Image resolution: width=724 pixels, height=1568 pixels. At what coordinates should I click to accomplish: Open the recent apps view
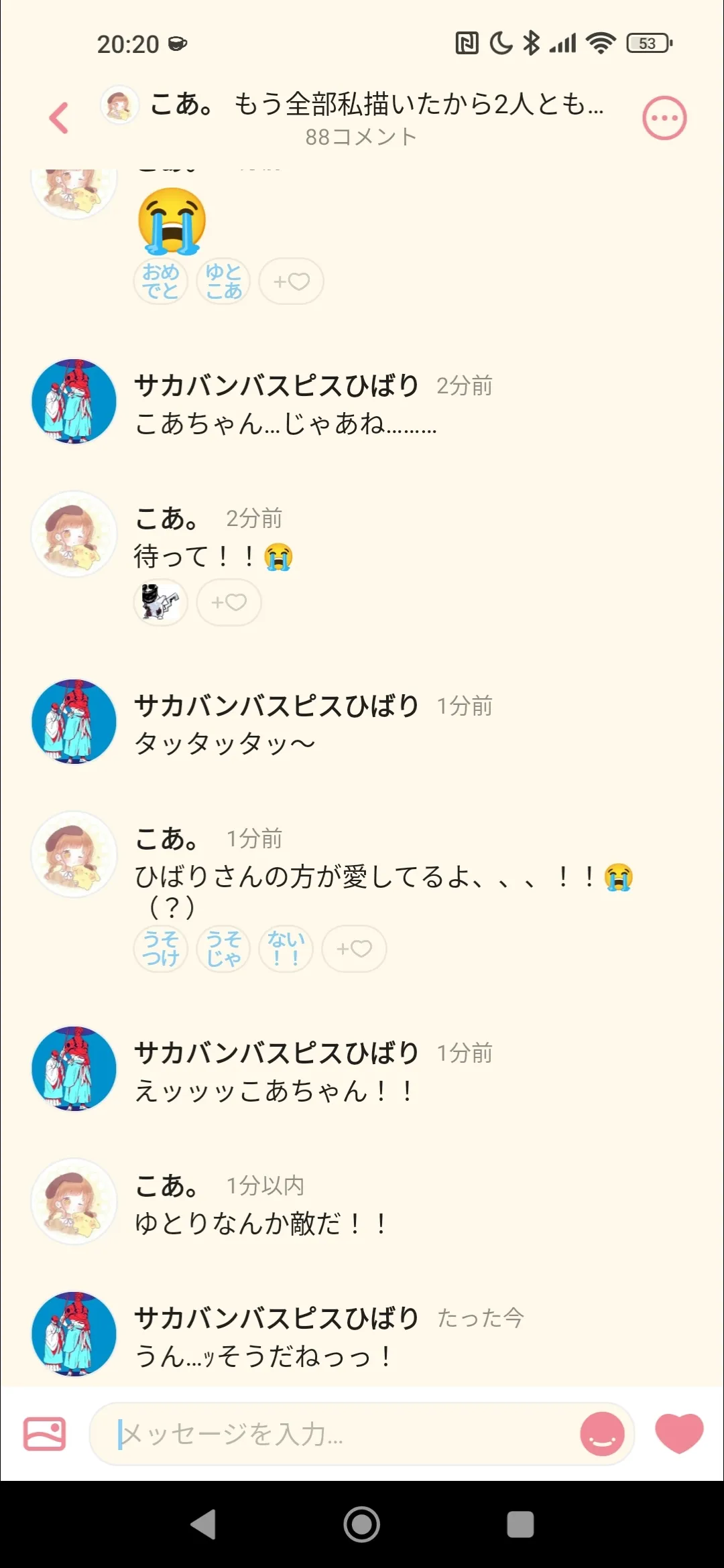pos(520,1524)
